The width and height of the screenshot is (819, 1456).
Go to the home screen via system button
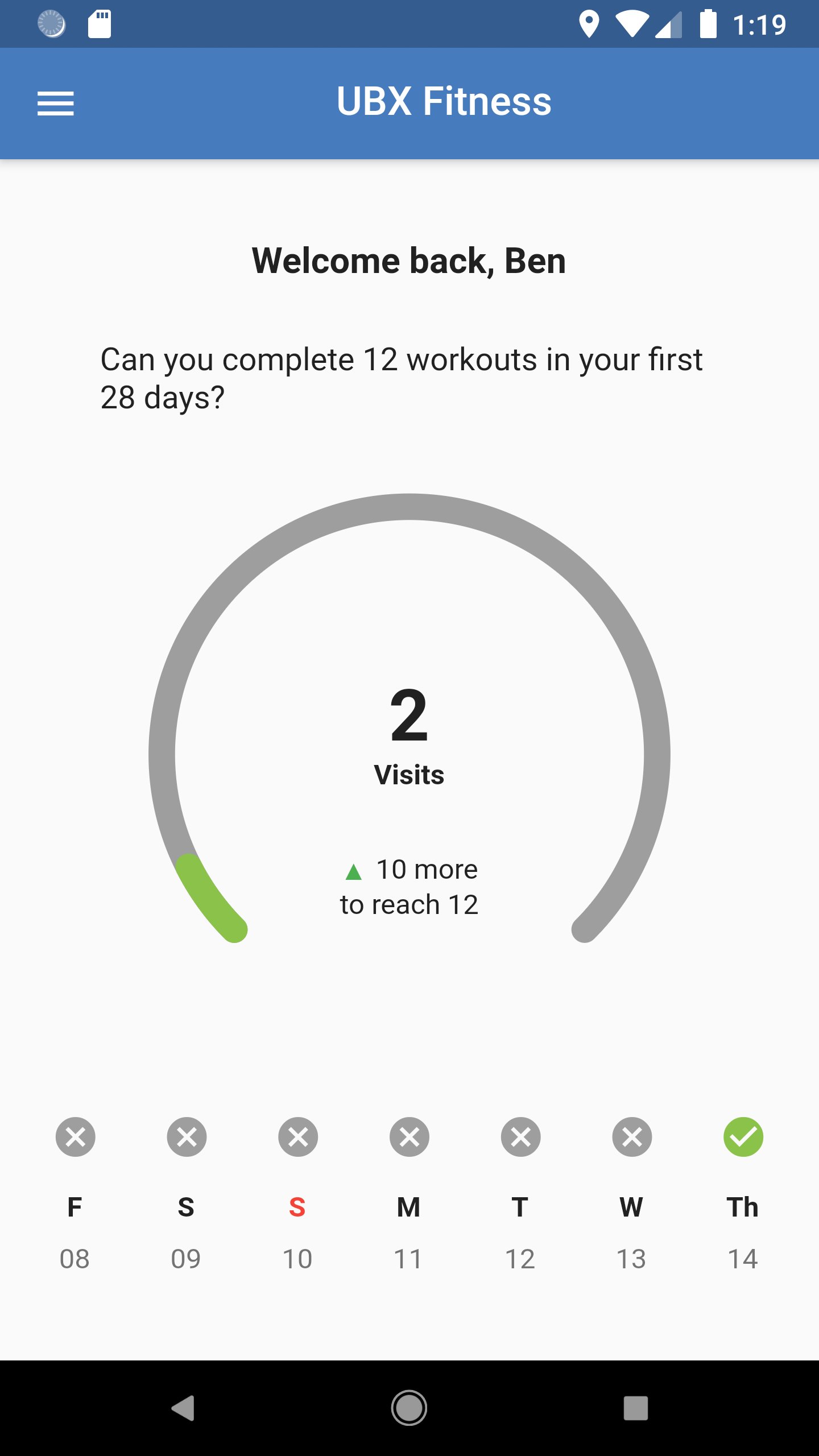409,1408
